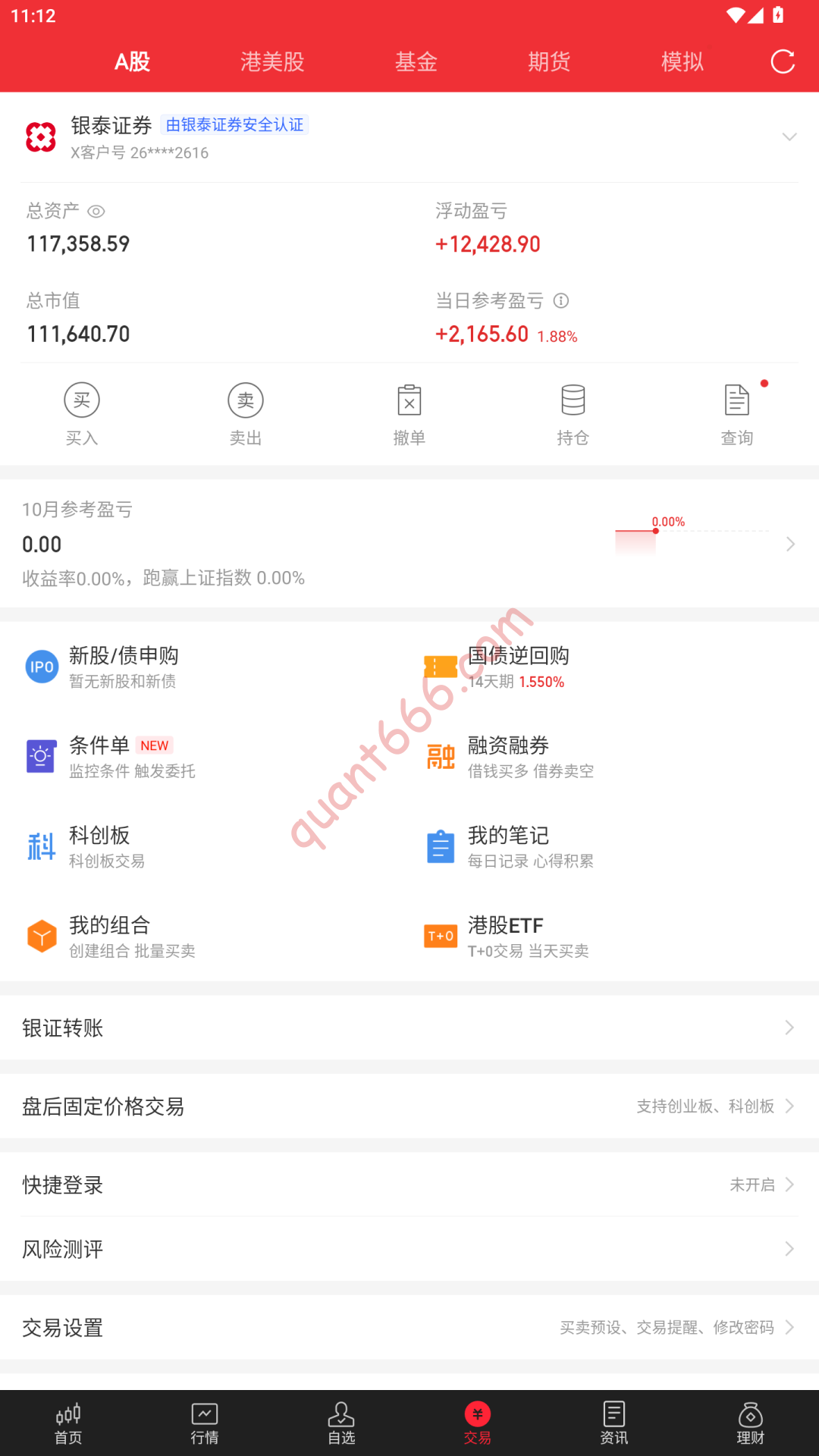Go to the 行情 tab
Screen dimensions: 819x1456
tap(205, 1423)
